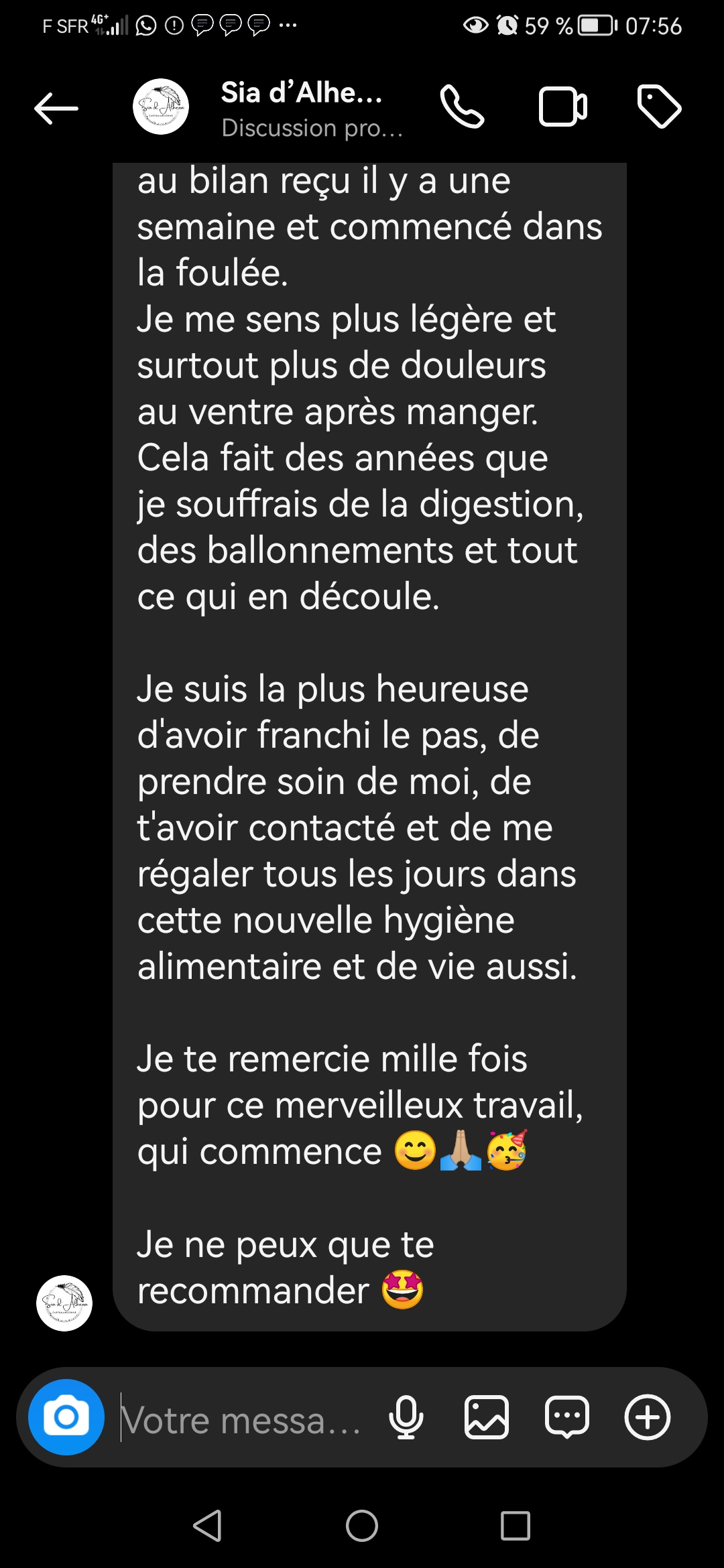724x1568 pixels.
Task: Go back to the conversations list
Action: point(56,108)
